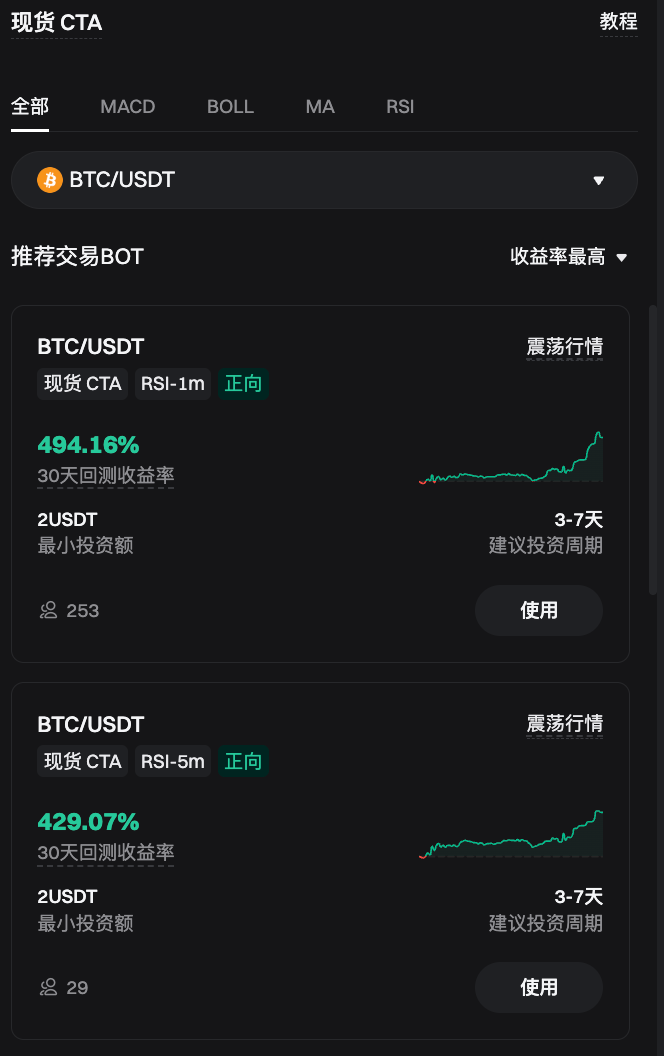Viewport: 664px width, 1056px height.
Task: Show the MA strategies tab
Action: (x=320, y=107)
